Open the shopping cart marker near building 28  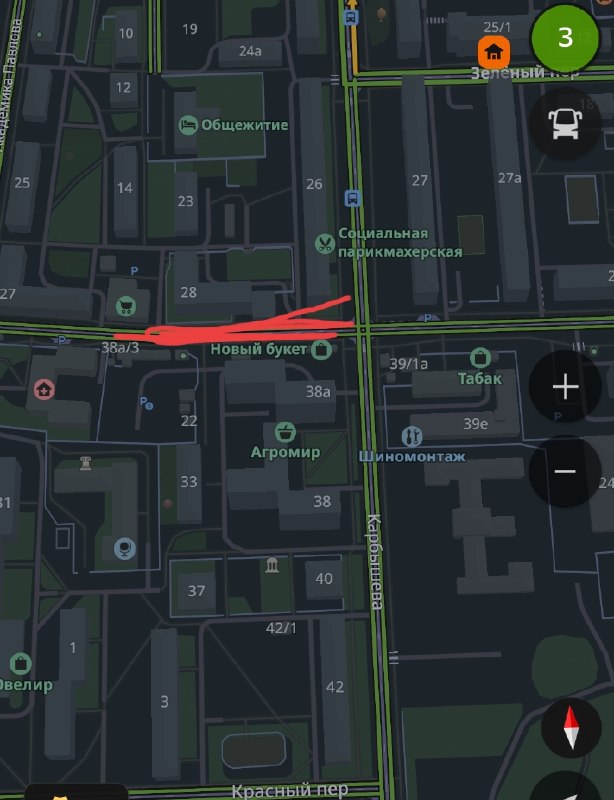pos(126,306)
